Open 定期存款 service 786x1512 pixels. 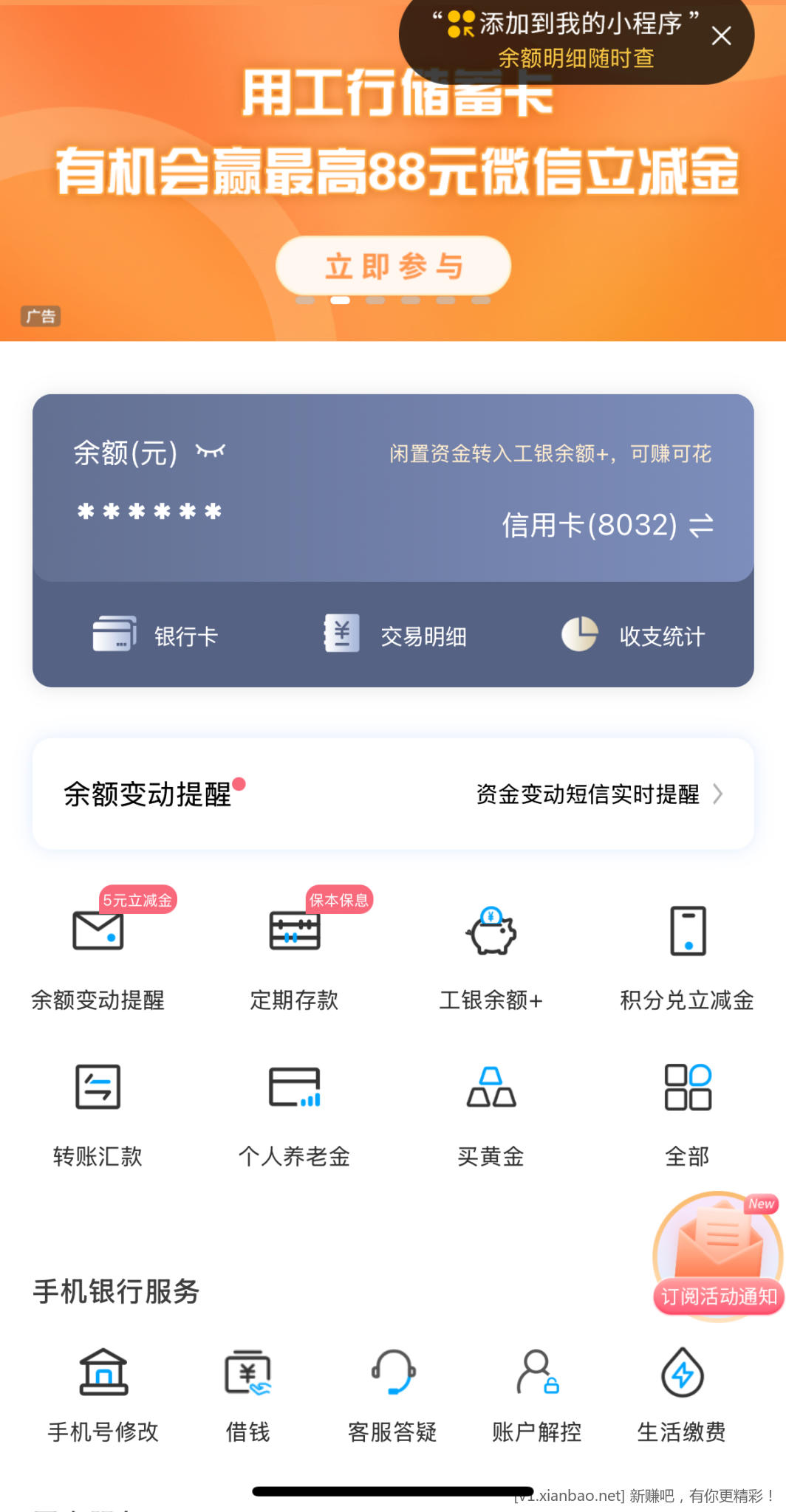point(295,952)
